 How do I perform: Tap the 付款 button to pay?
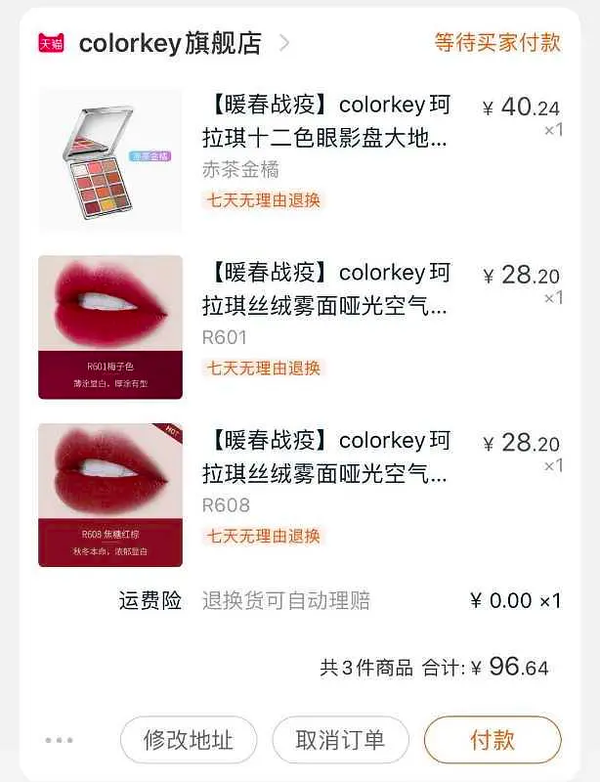coord(492,740)
